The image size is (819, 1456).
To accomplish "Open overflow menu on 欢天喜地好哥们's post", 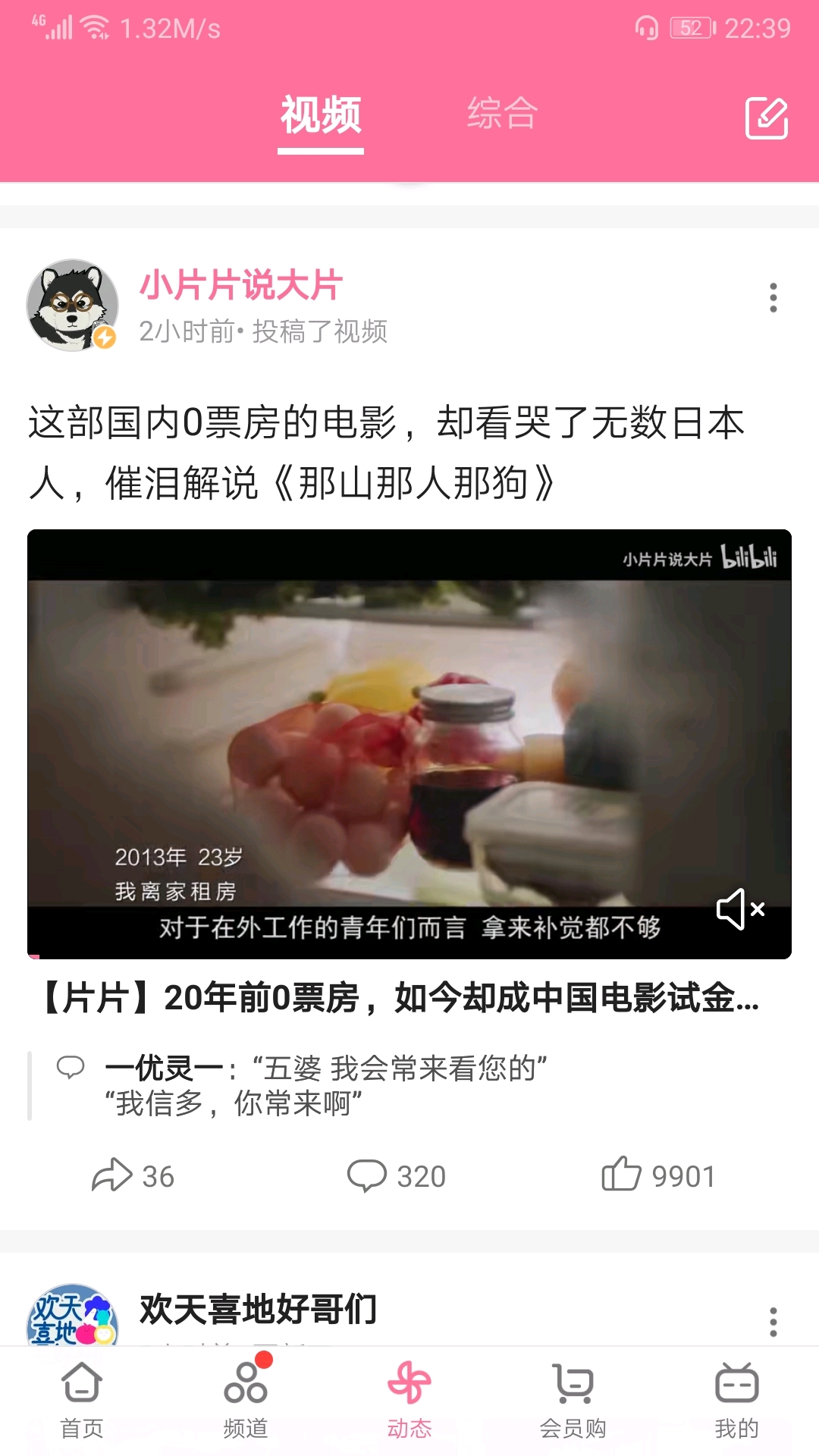I will tap(773, 1322).
